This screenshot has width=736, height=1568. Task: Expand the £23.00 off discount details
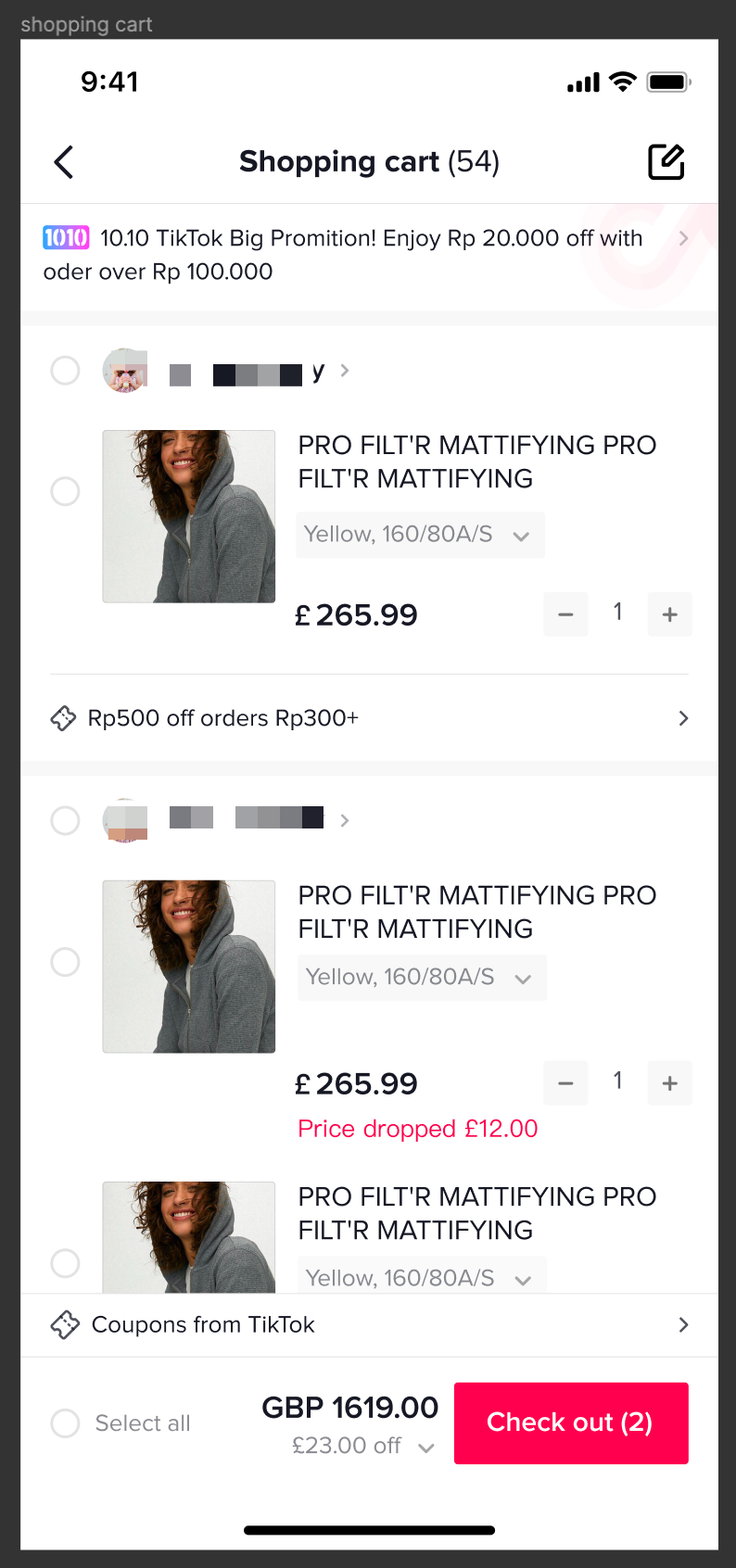pyautogui.click(x=425, y=1447)
